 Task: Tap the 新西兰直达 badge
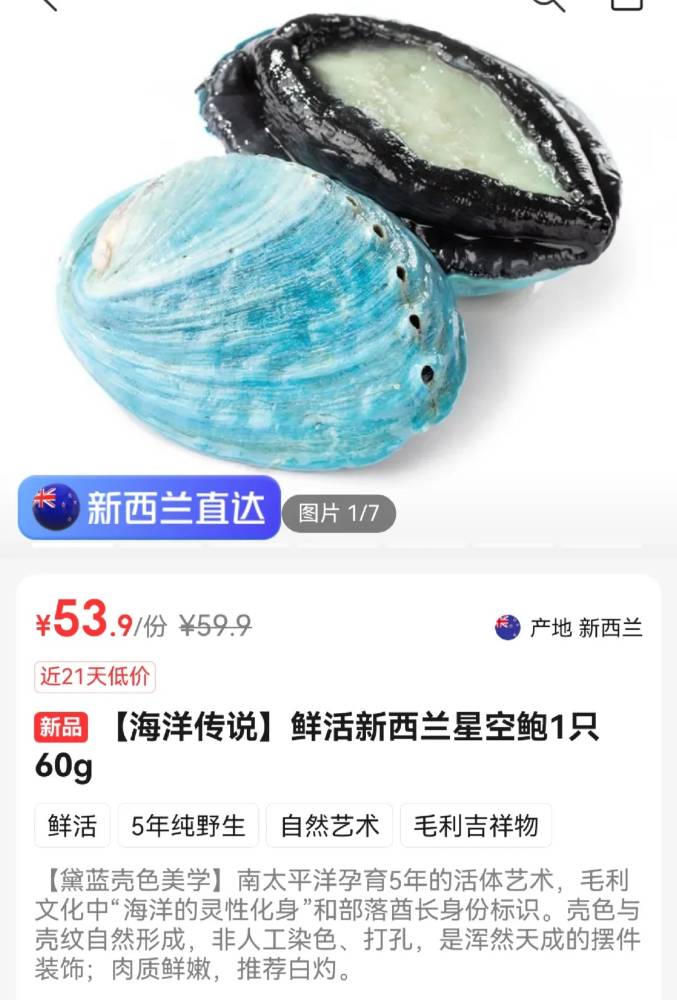point(150,508)
